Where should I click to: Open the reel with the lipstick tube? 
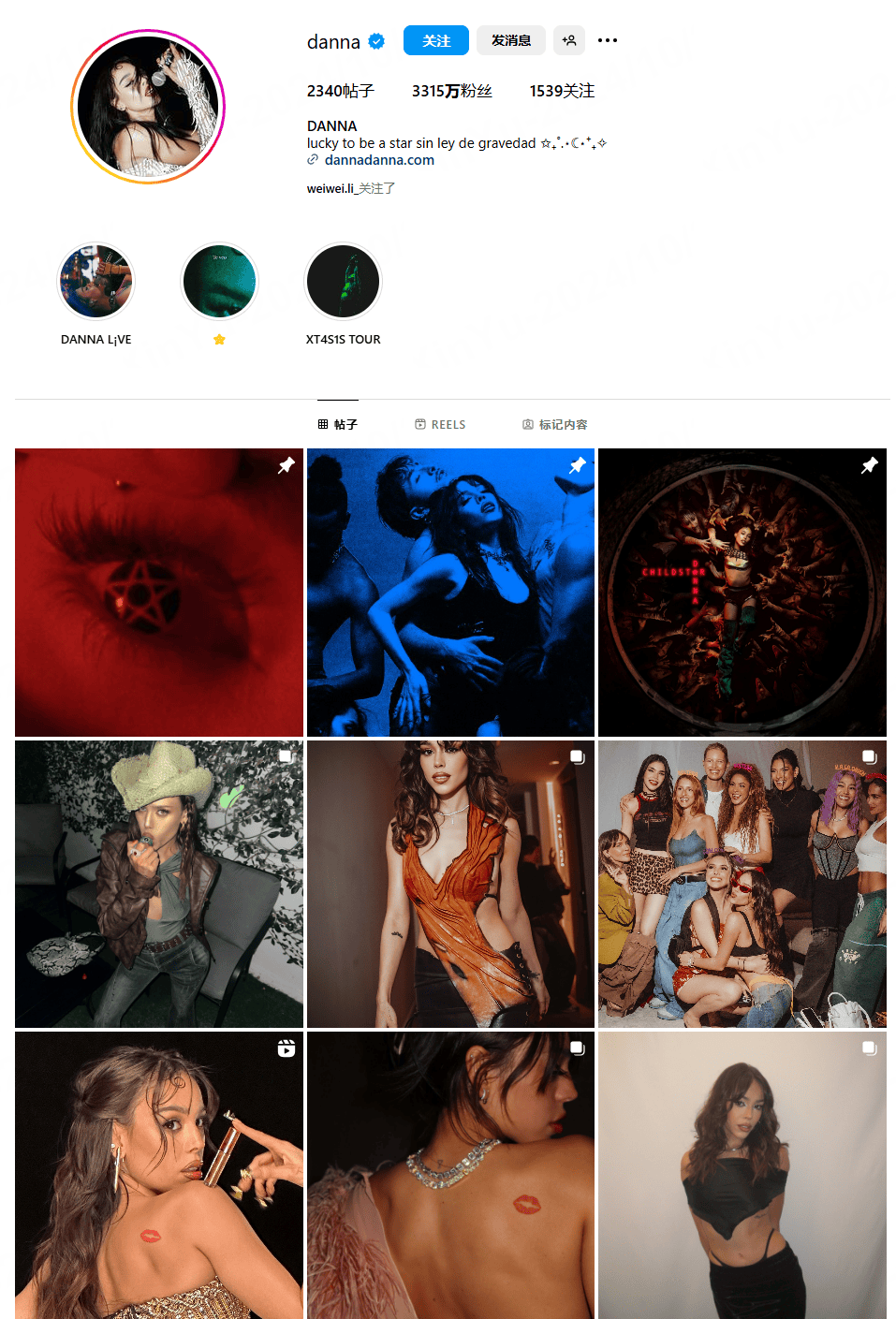coord(158,1175)
